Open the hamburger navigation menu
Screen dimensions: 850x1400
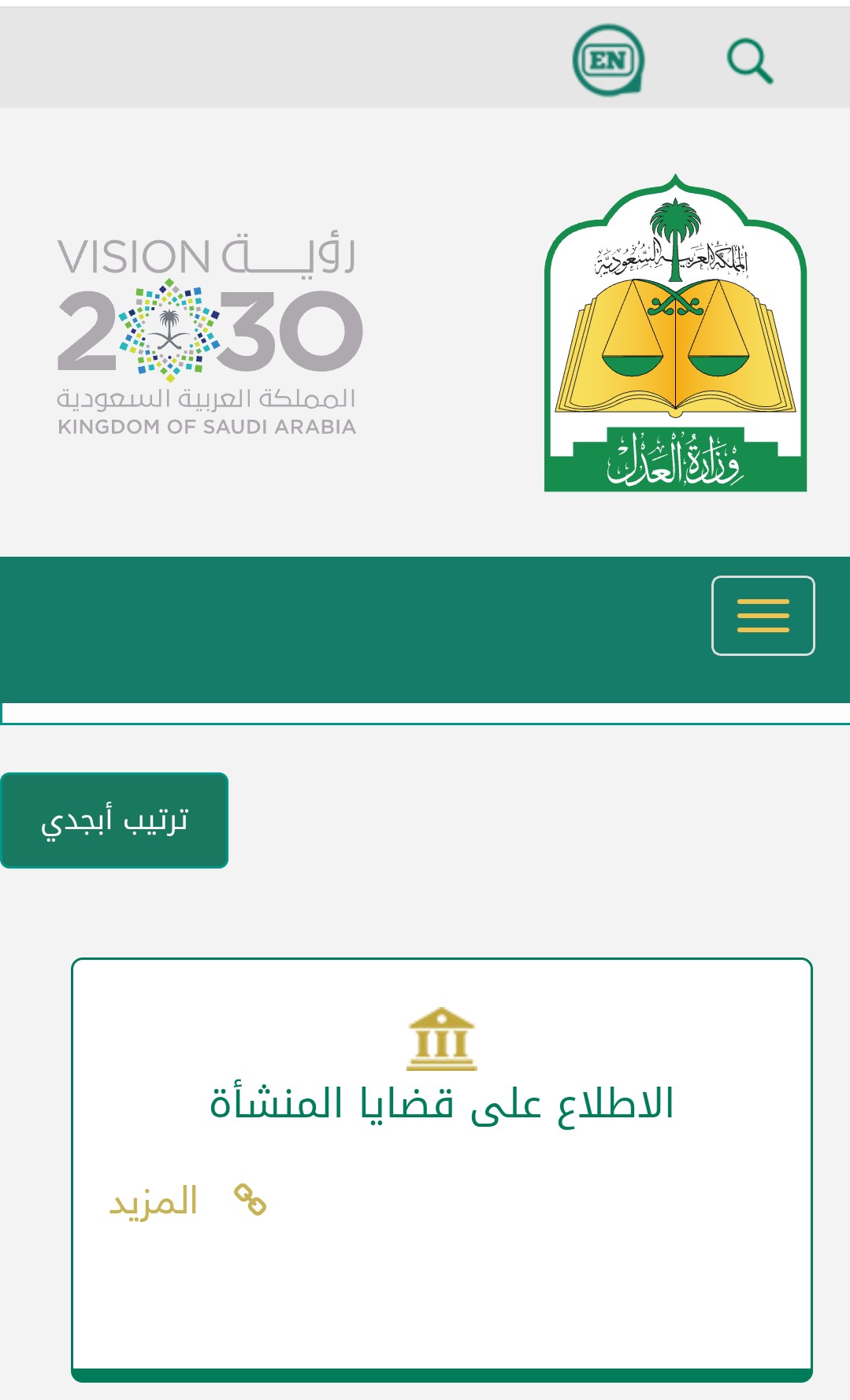pos(763,616)
